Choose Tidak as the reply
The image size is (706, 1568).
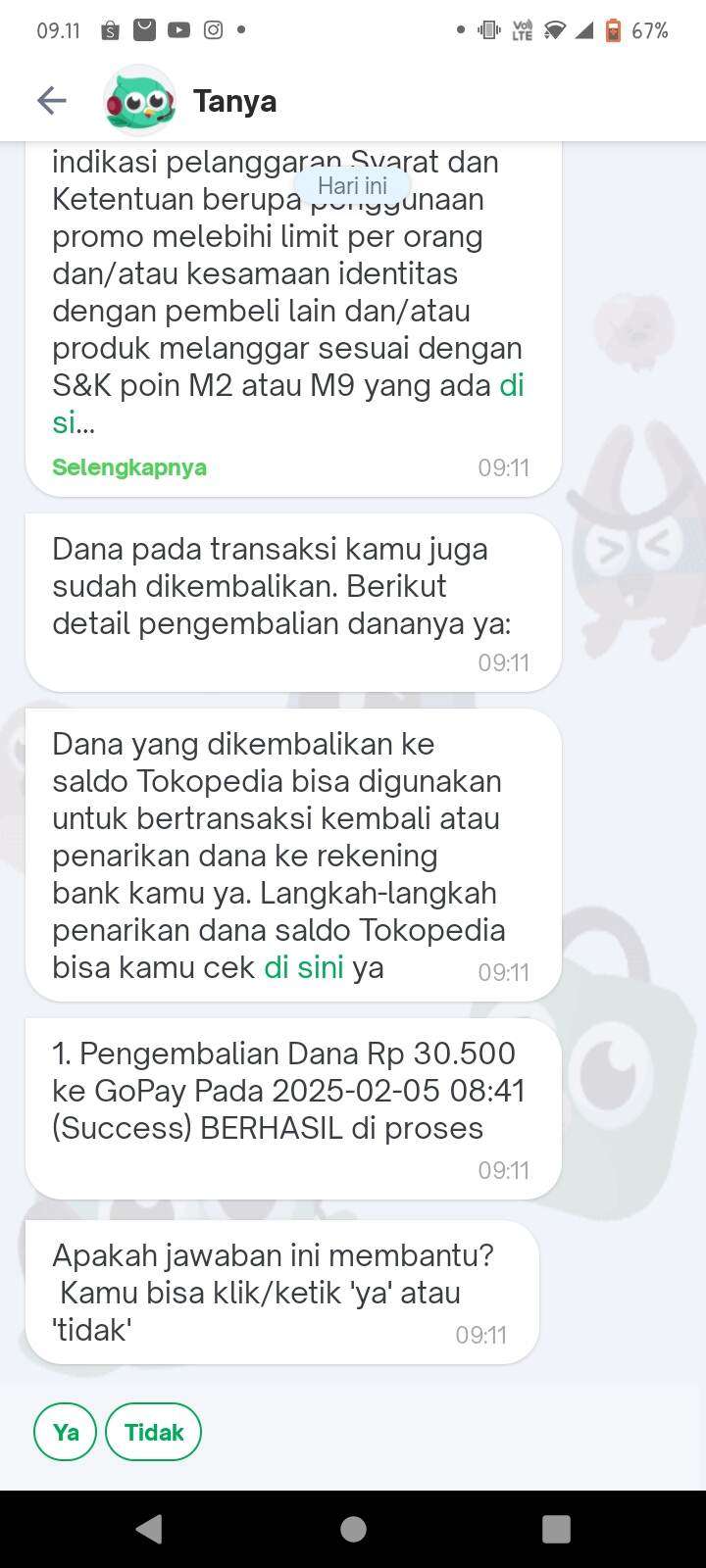tap(154, 1433)
